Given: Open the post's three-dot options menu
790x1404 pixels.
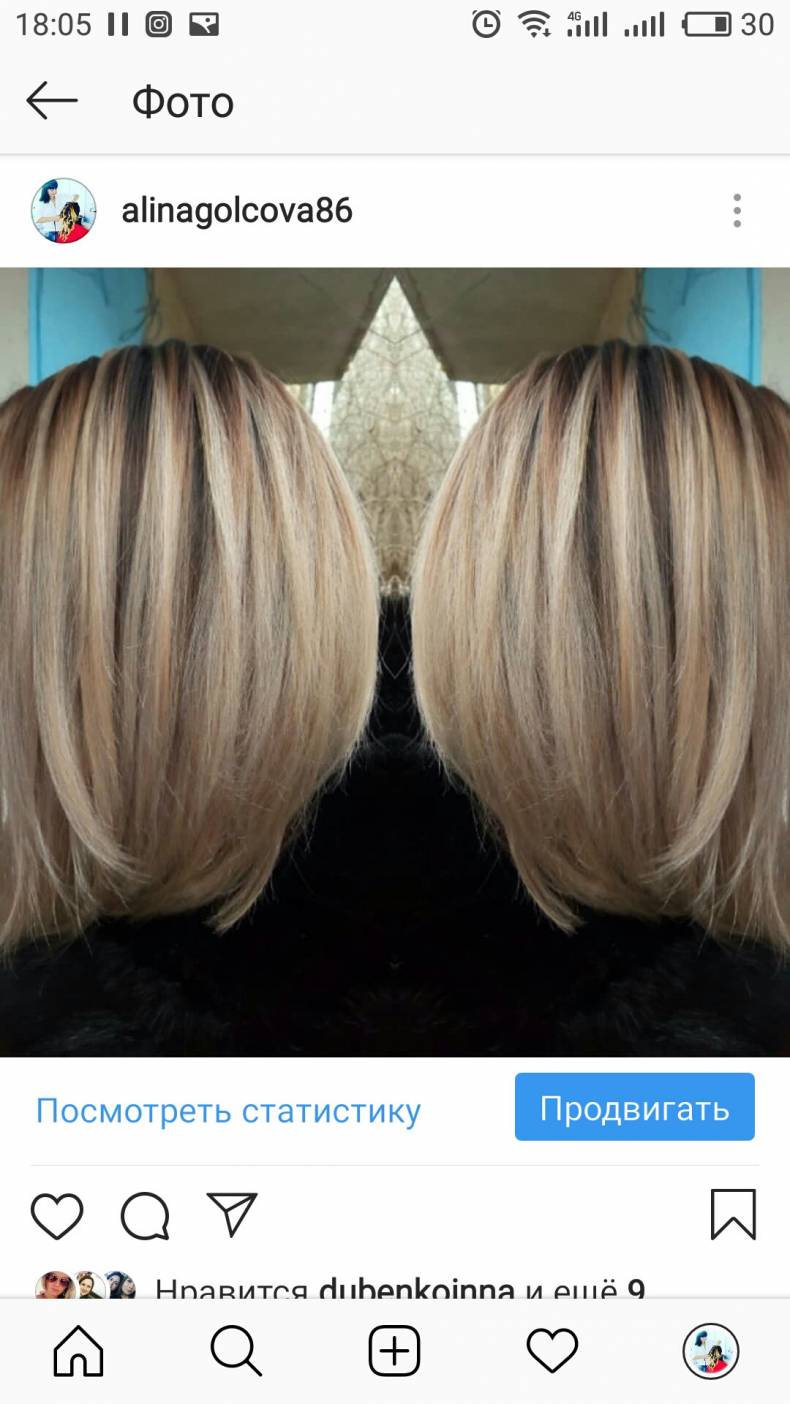Looking at the screenshot, I should click(x=737, y=211).
